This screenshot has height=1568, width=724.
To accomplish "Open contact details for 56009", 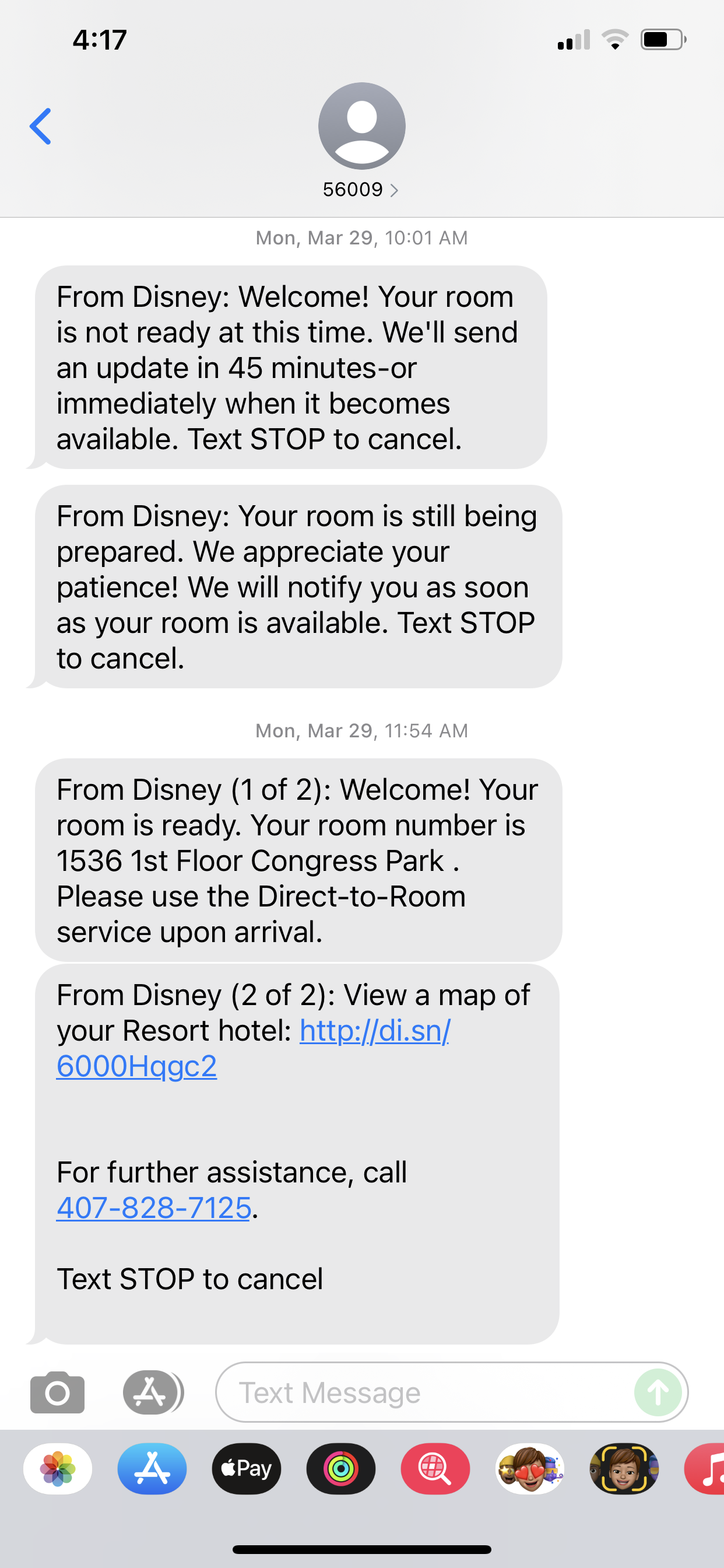I will click(x=361, y=141).
